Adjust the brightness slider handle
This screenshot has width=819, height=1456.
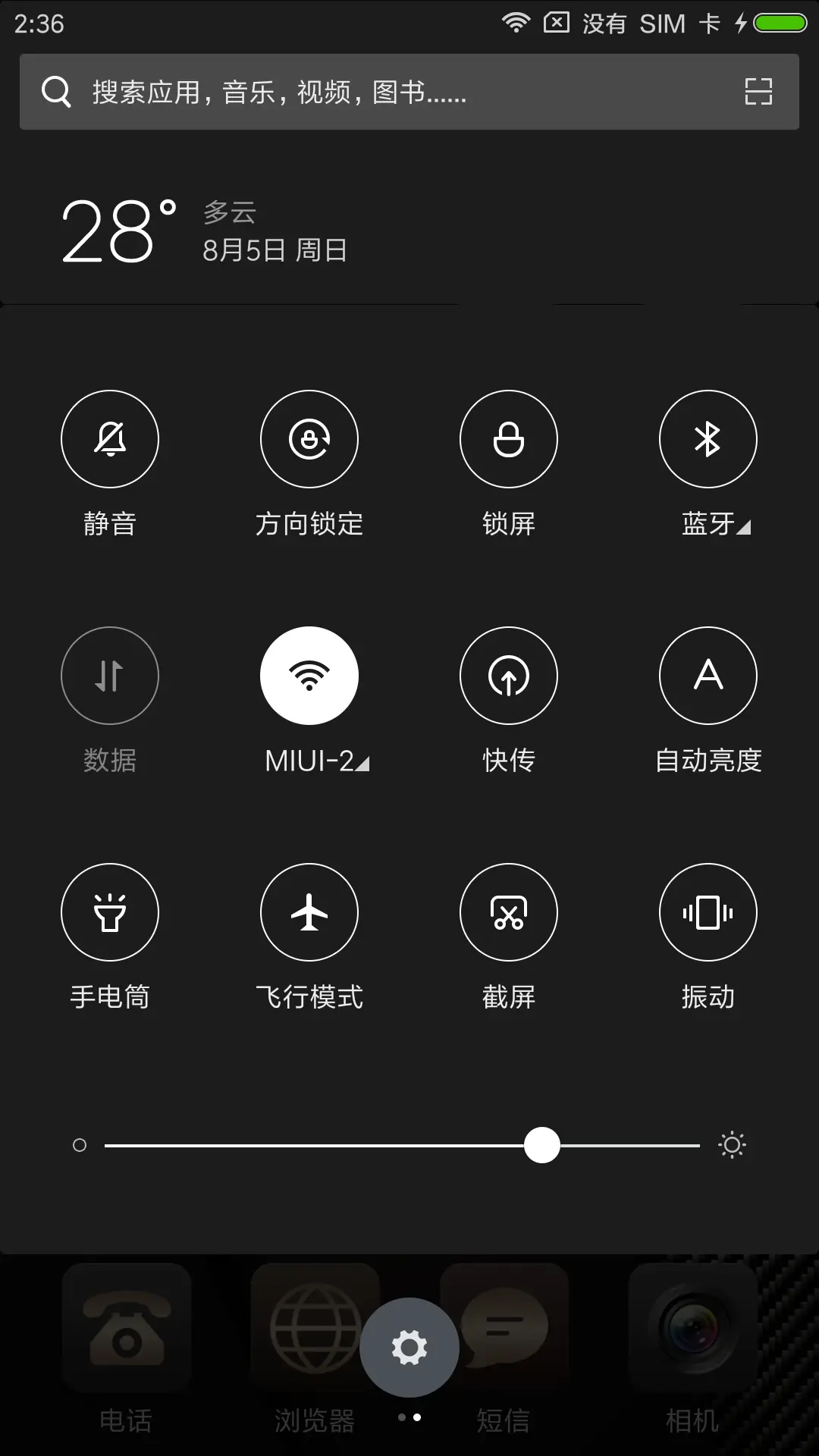541,1146
